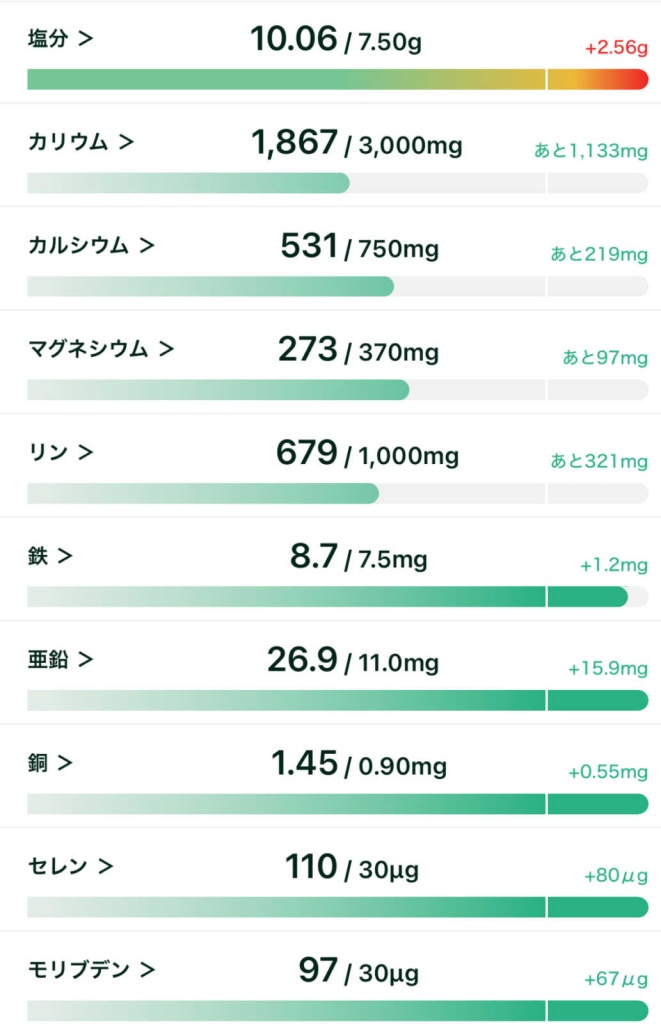Image resolution: width=661 pixels, height=1024 pixels.
Task: Open the セレン nutrient details
Action: (70, 866)
